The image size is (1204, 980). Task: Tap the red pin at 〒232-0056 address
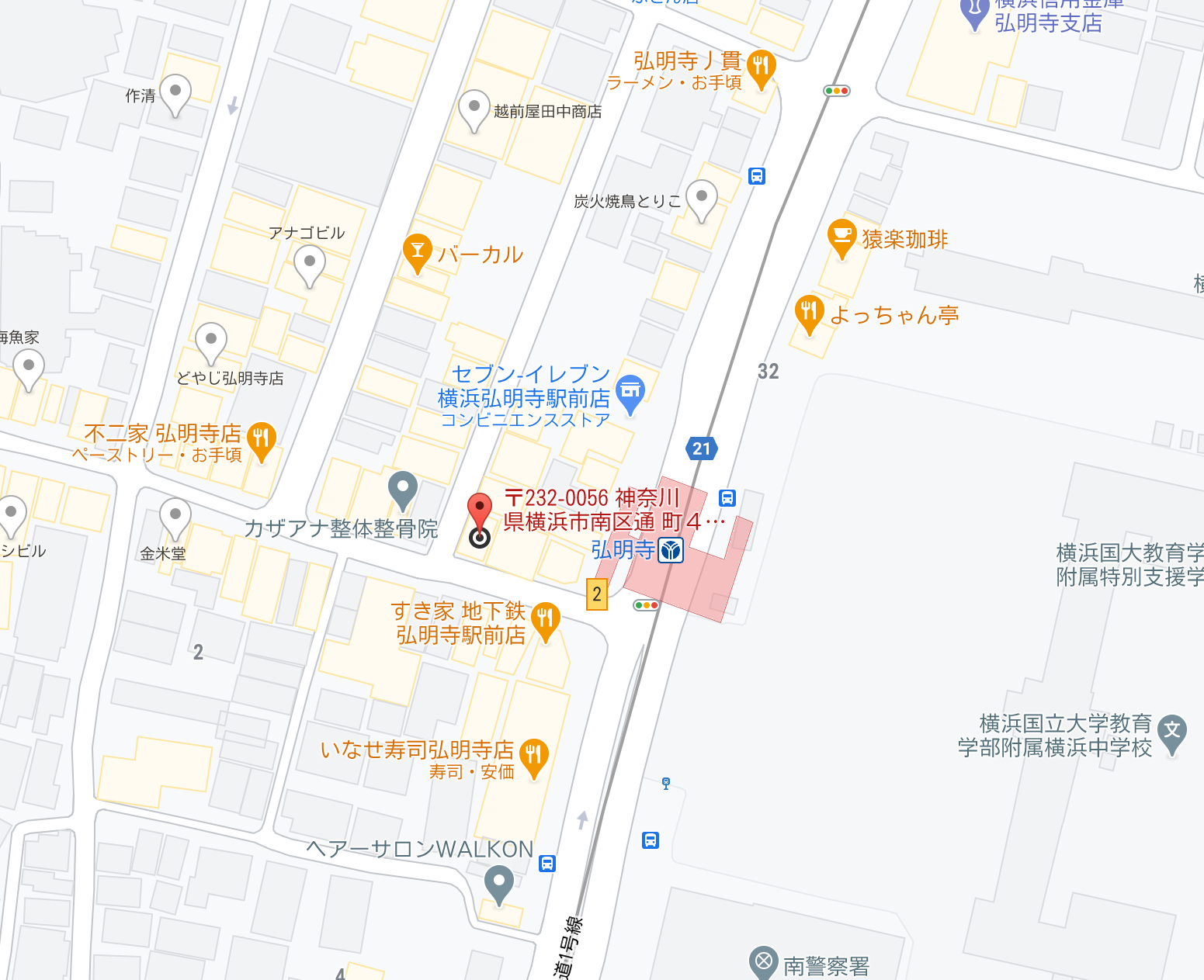coord(480,512)
